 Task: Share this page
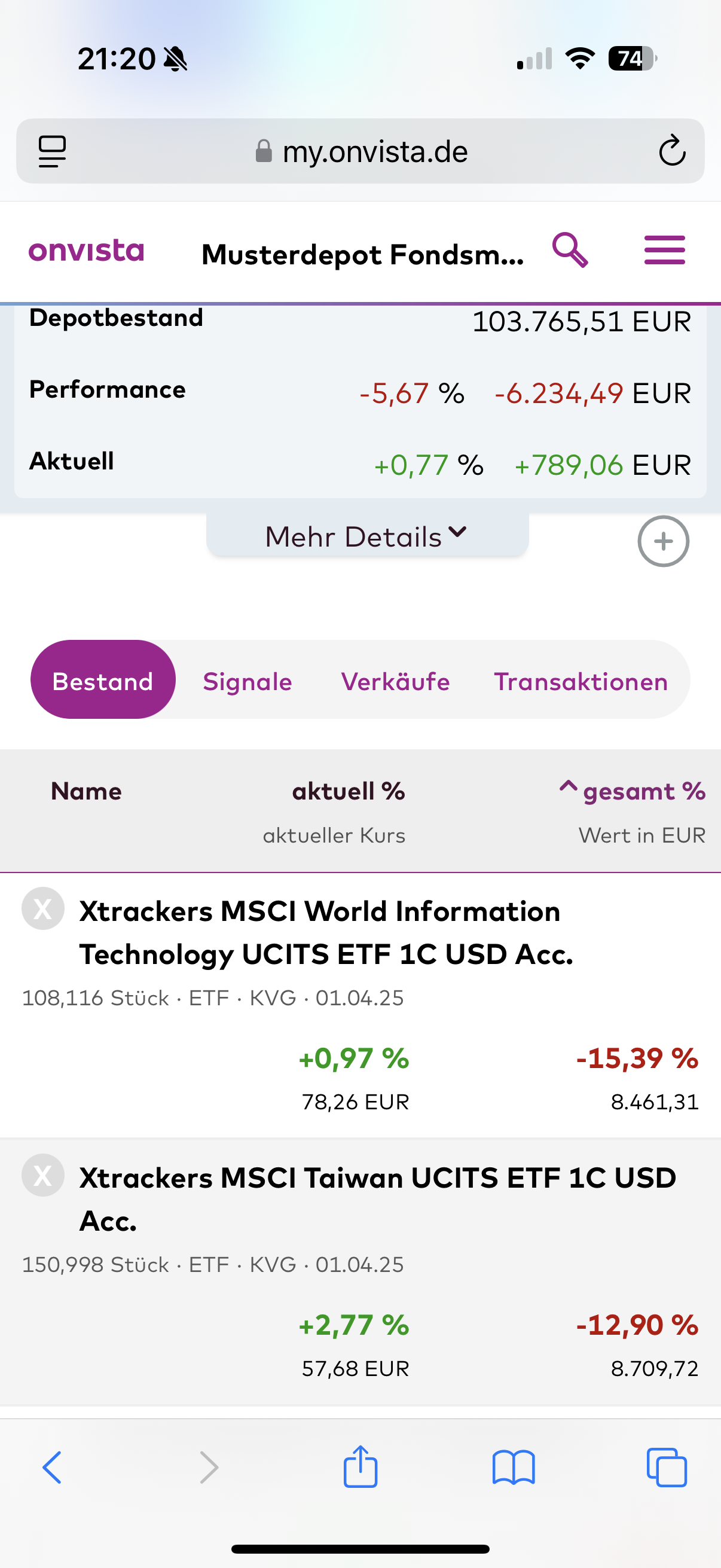click(360, 1467)
